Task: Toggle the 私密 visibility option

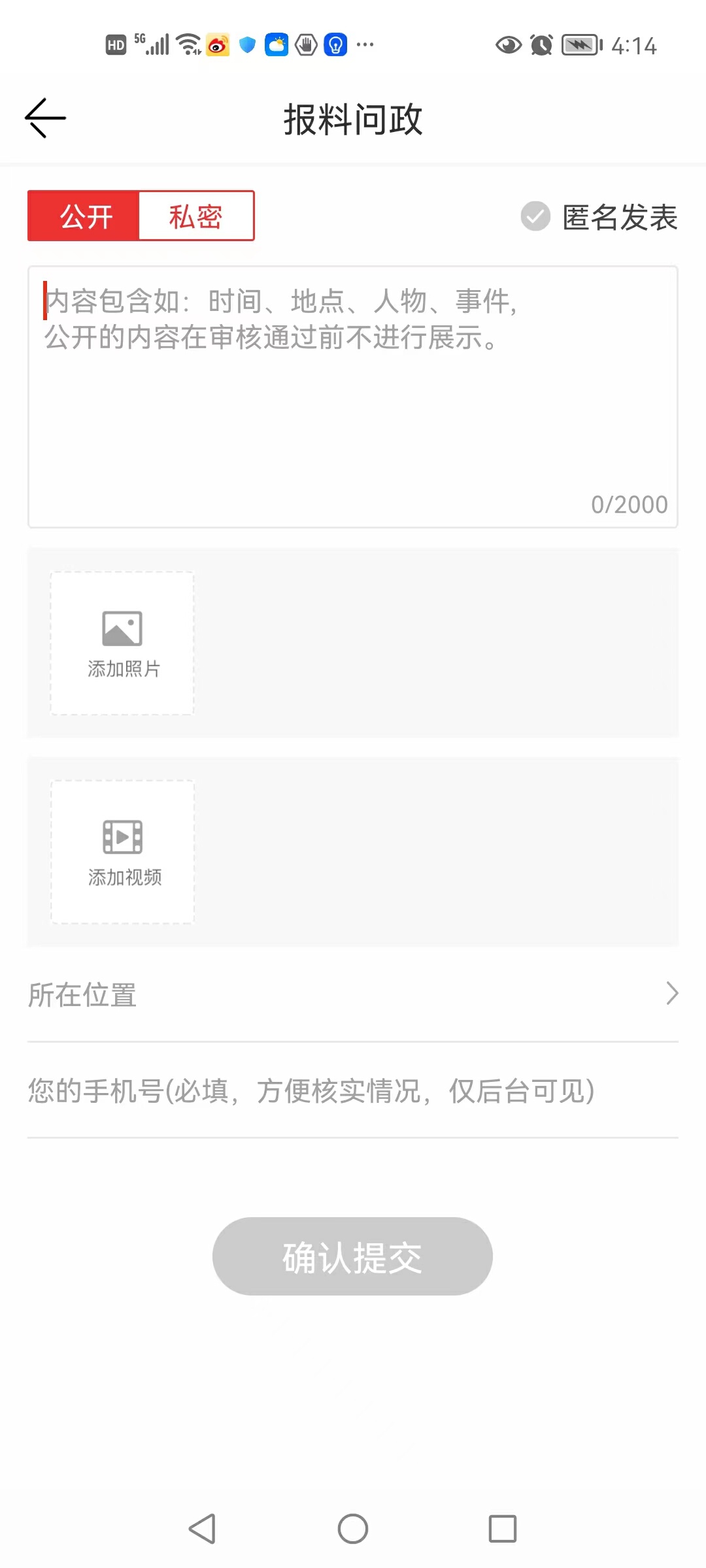Action: (x=195, y=216)
